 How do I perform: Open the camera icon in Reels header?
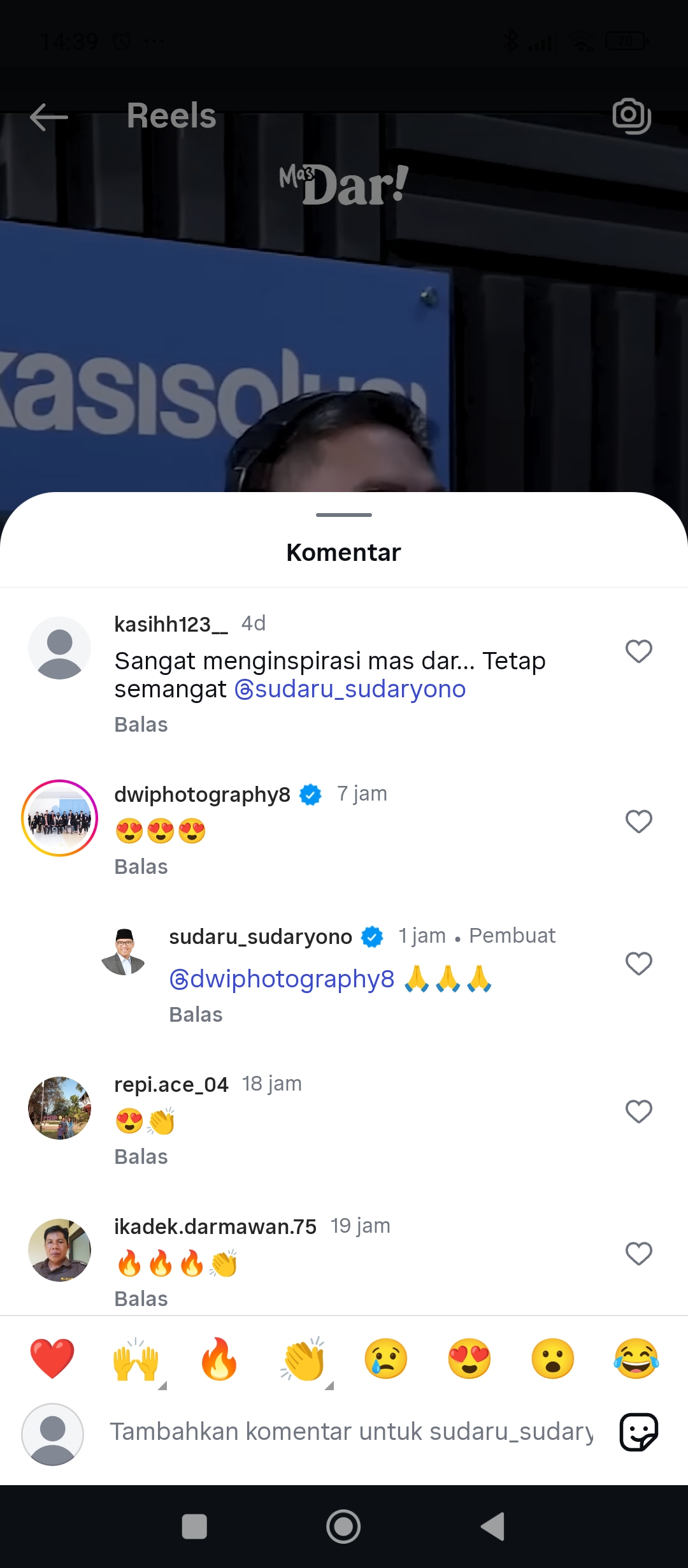pyautogui.click(x=631, y=116)
